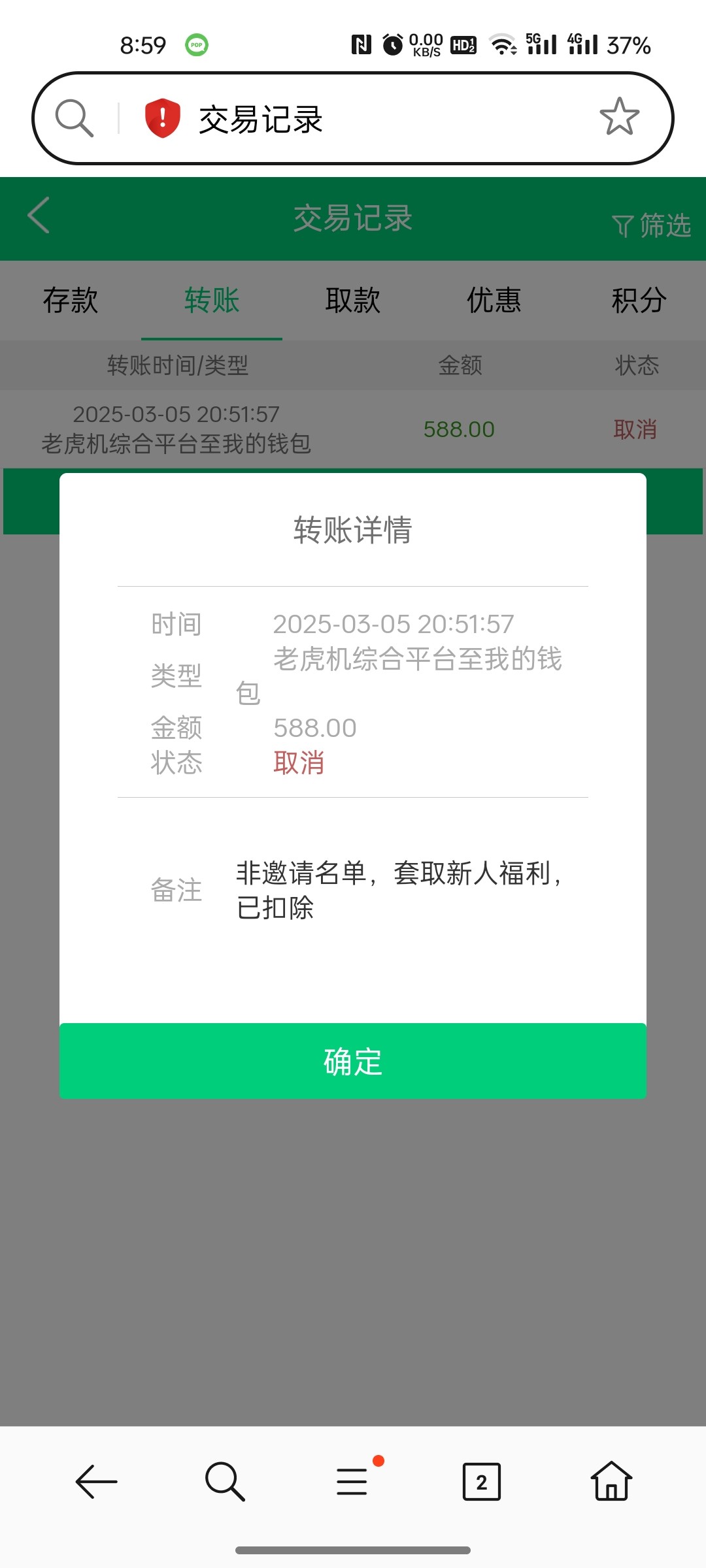Bookmark this page with the star icon
The height and width of the screenshot is (1568, 706).
619,118
